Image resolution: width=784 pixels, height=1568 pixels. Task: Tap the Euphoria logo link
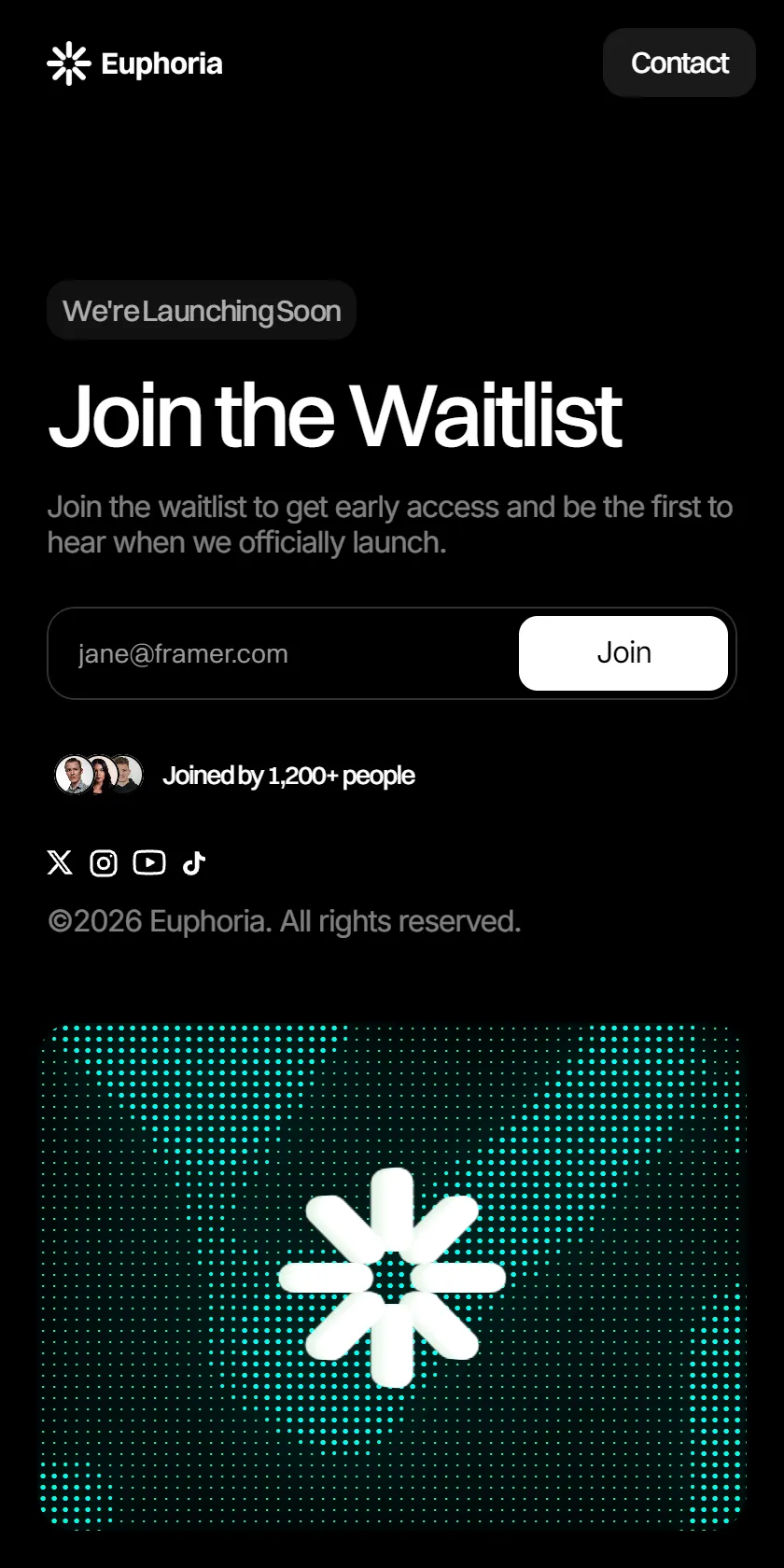[x=135, y=63]
